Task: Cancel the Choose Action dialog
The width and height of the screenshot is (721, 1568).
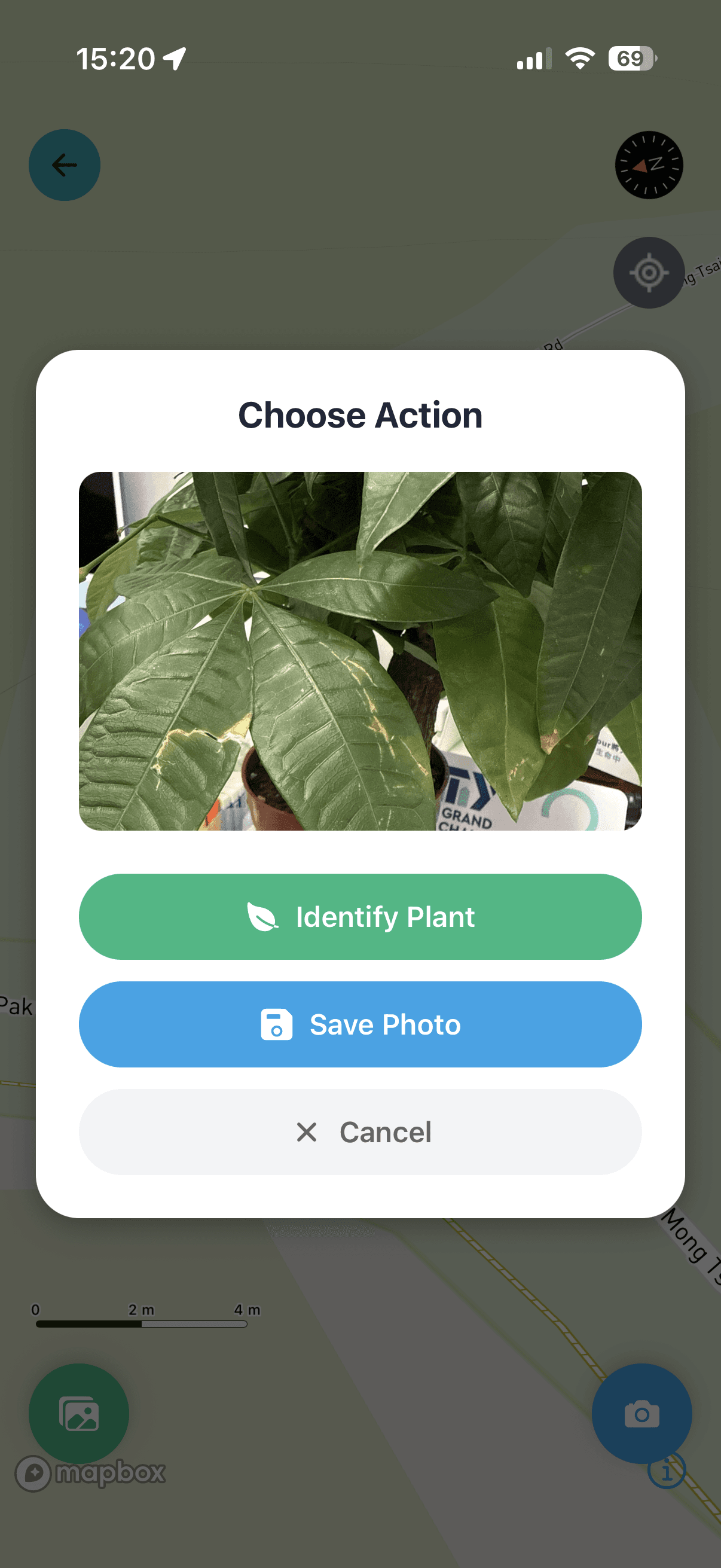Action: pyautogui.click(x=360, y=1131)
